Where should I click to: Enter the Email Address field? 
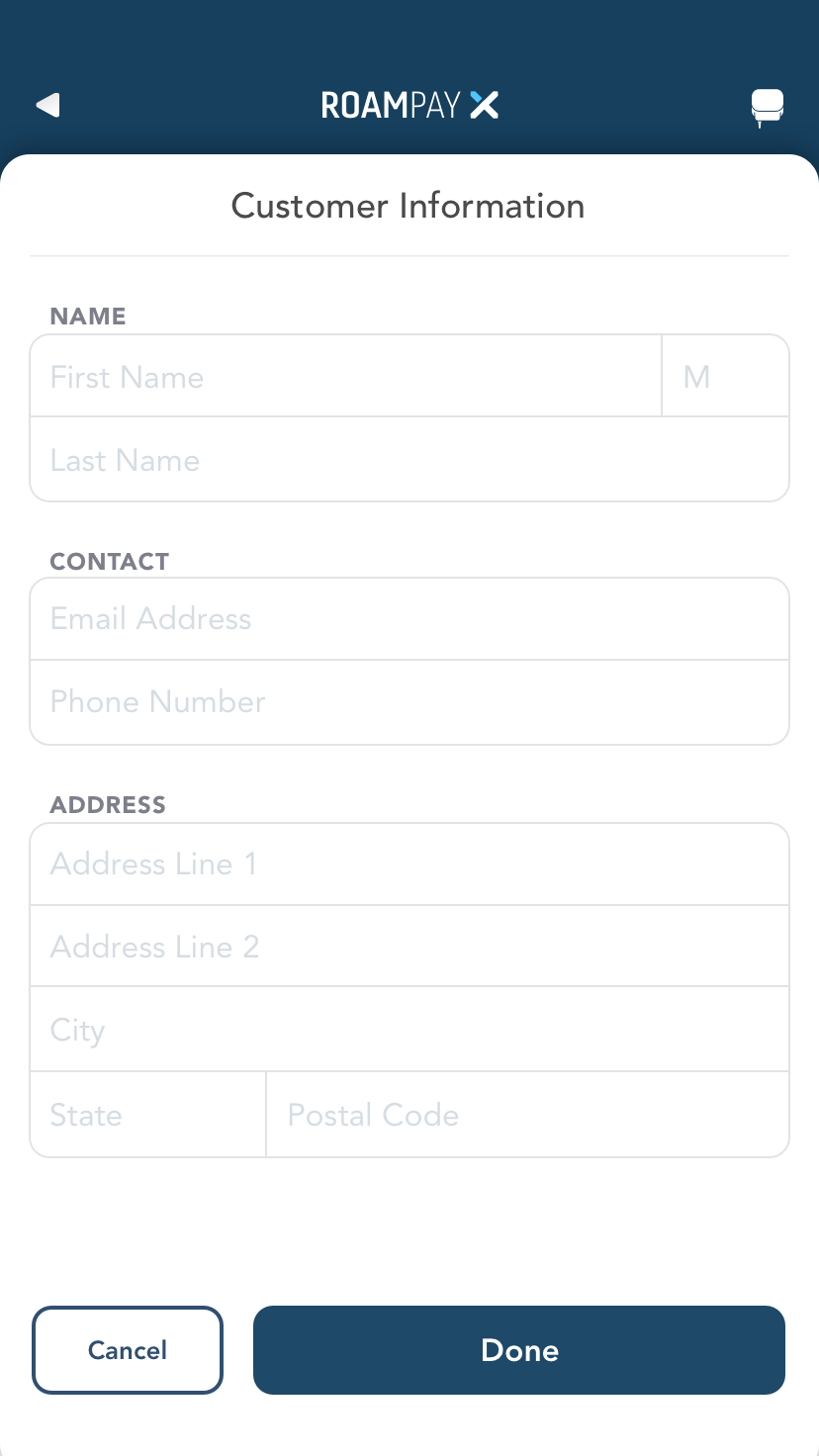pyautogui.click(x=409, y=619)
